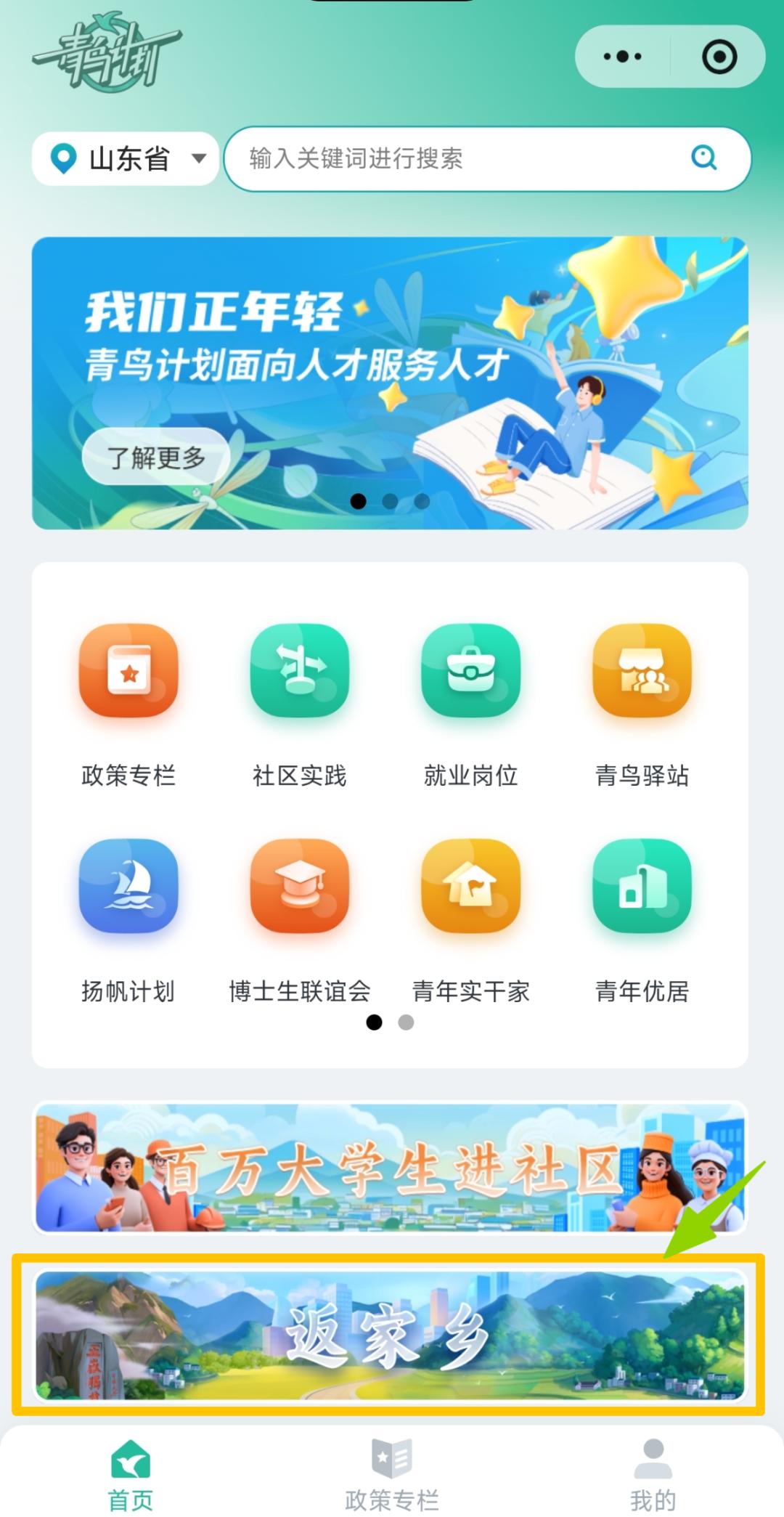Expand the 山东省 province dropdown
The image size is (784, 1517).
[127, 158]
